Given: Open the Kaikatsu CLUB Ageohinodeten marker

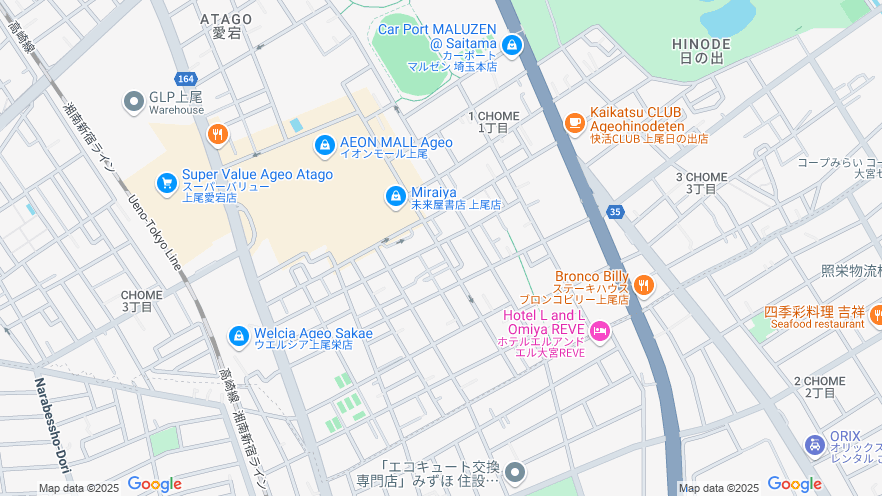Looking at the screenshot, I should (574, 123).
